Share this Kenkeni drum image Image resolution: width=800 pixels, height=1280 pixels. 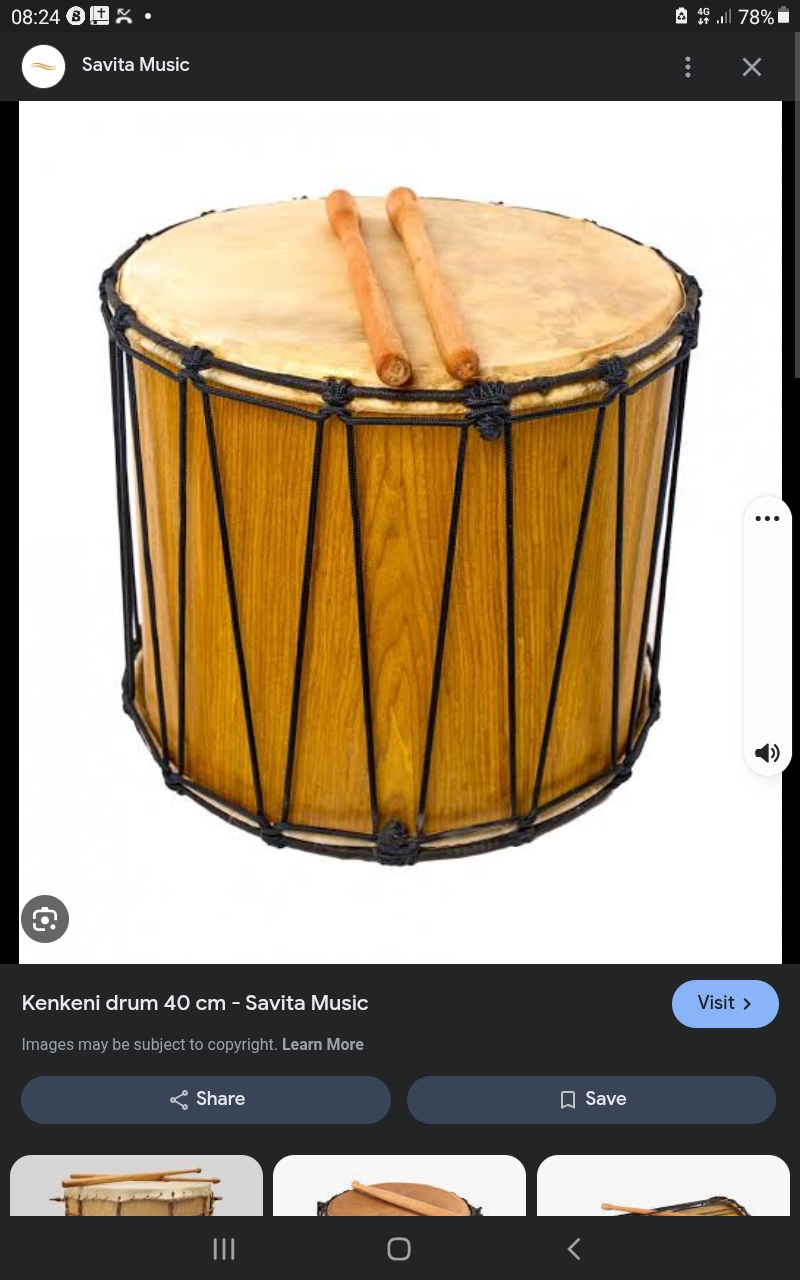(x=206, y=1099)
